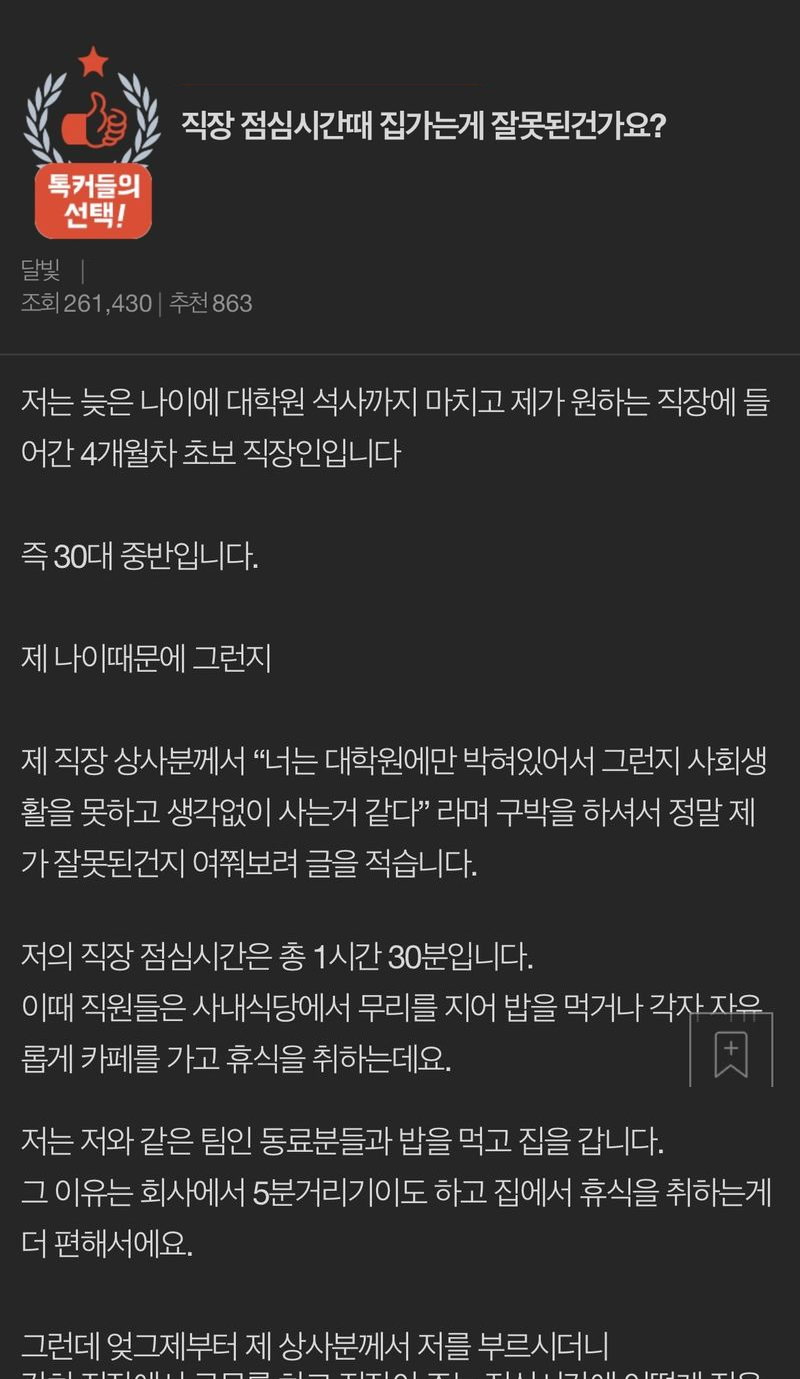Open author 달빛's profile

point(40,270)
